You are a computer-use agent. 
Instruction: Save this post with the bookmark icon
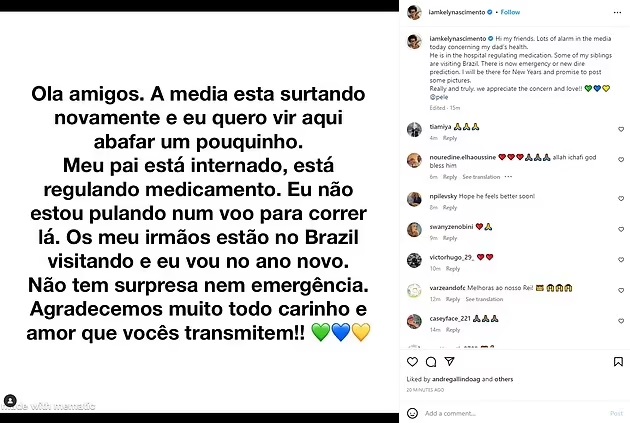click(x=617, y=361)
